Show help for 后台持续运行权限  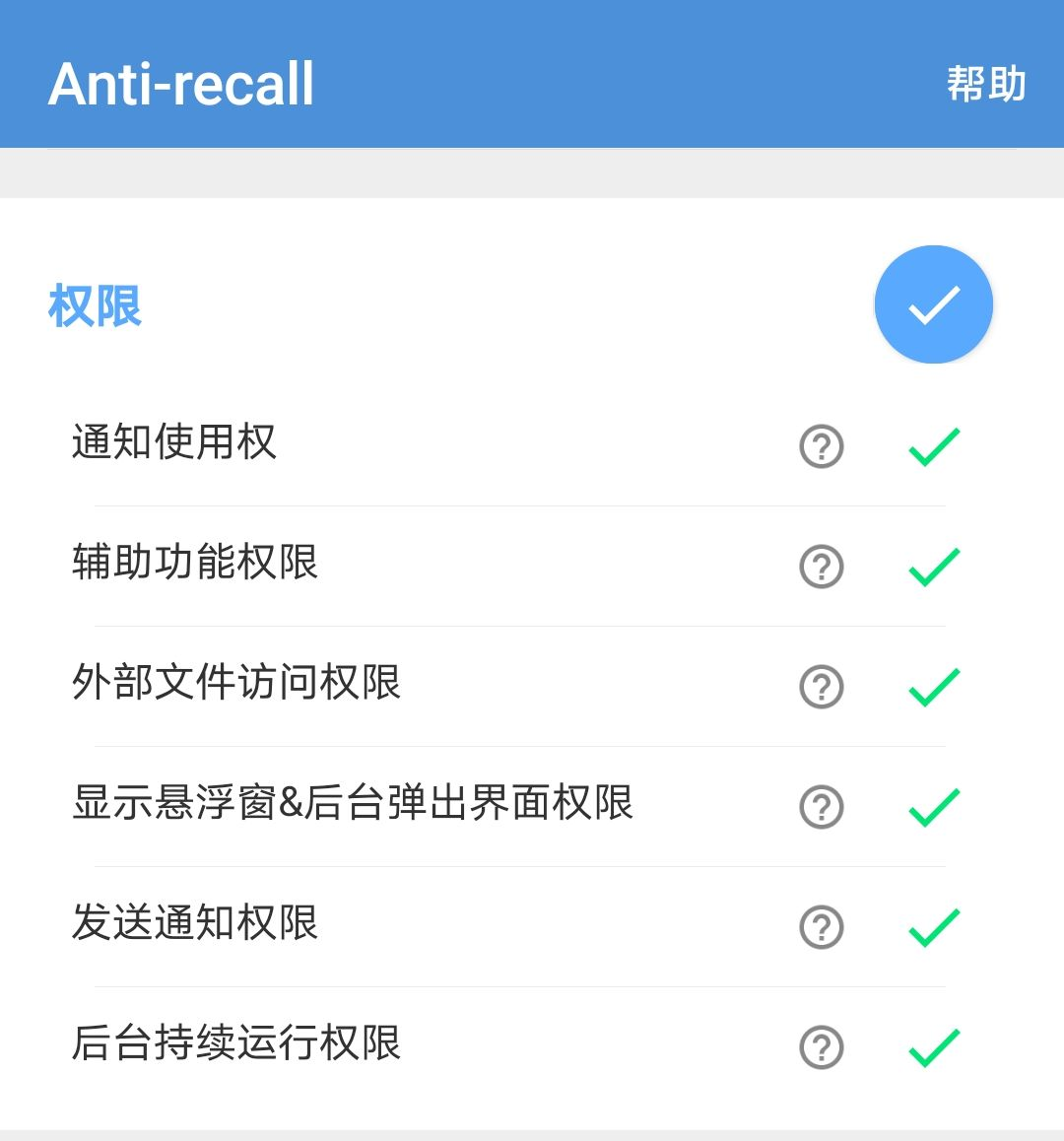point(821,1047)
